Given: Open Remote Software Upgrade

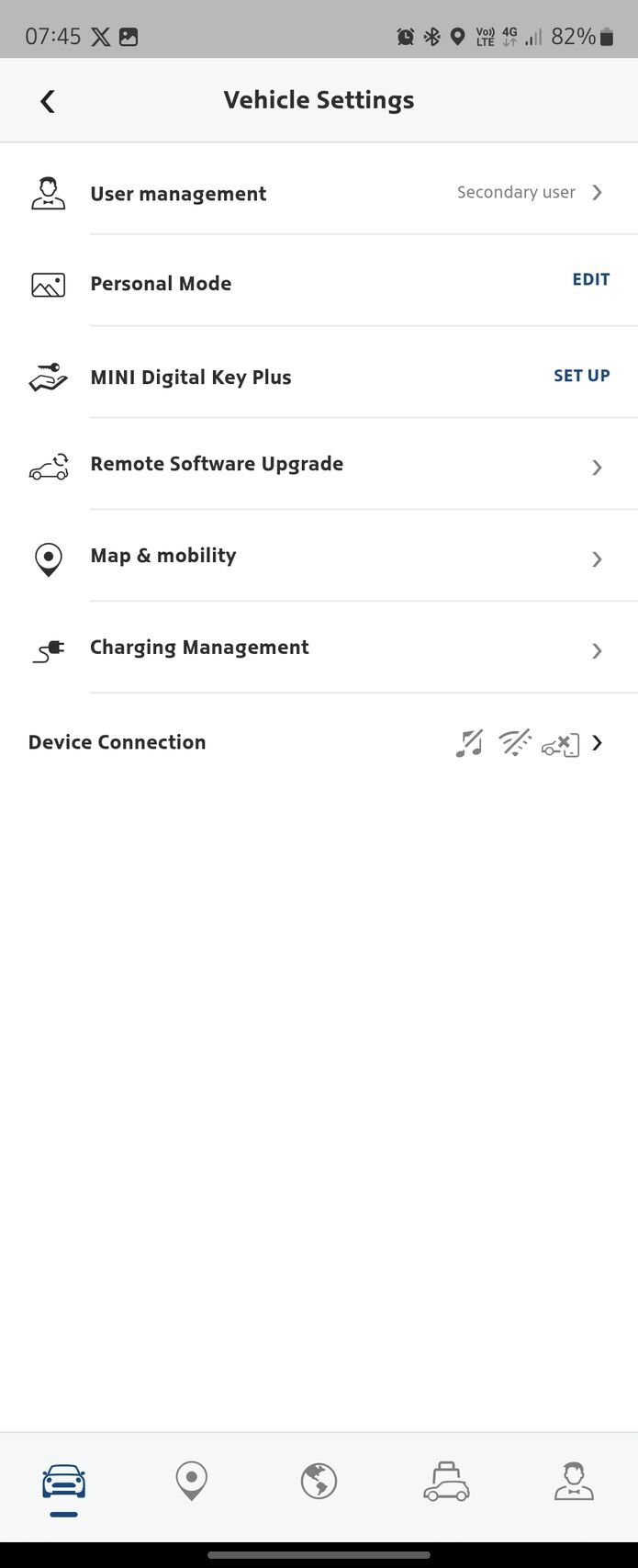Looking at the screenshot, I should (319, 465).
